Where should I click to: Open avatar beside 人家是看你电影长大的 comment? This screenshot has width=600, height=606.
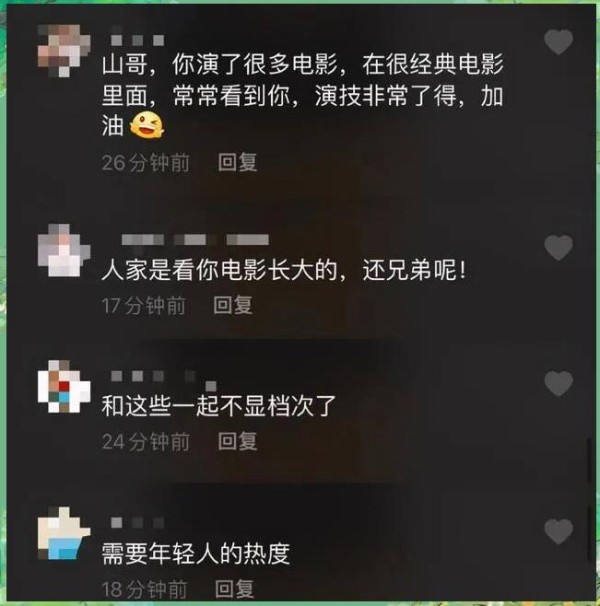(61, 251)
